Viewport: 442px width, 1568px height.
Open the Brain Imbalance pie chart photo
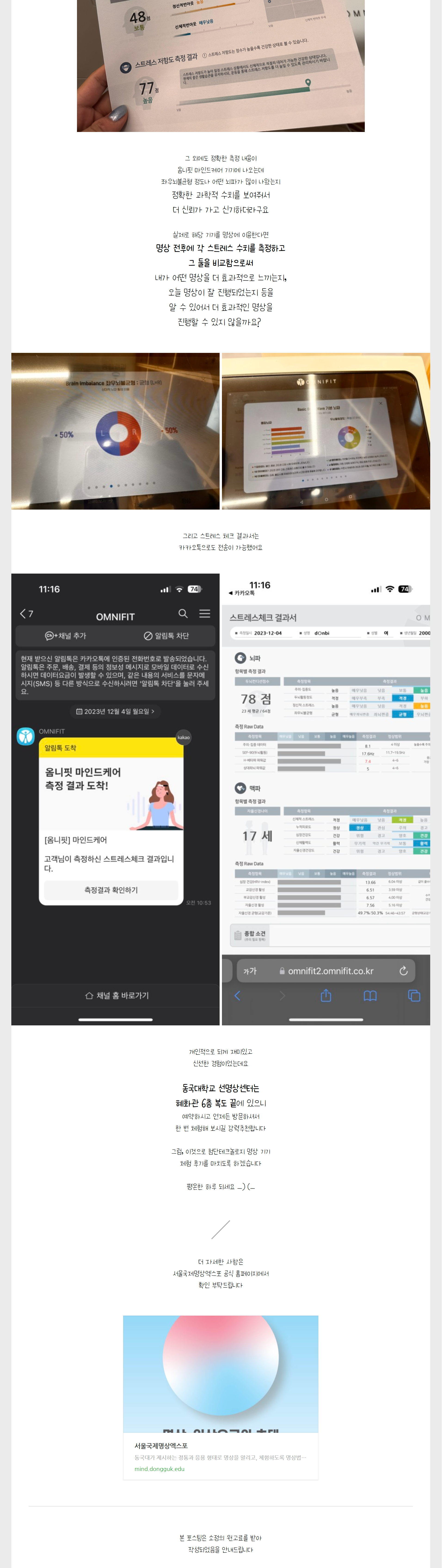pyautogui.click(x=115, y=431)
